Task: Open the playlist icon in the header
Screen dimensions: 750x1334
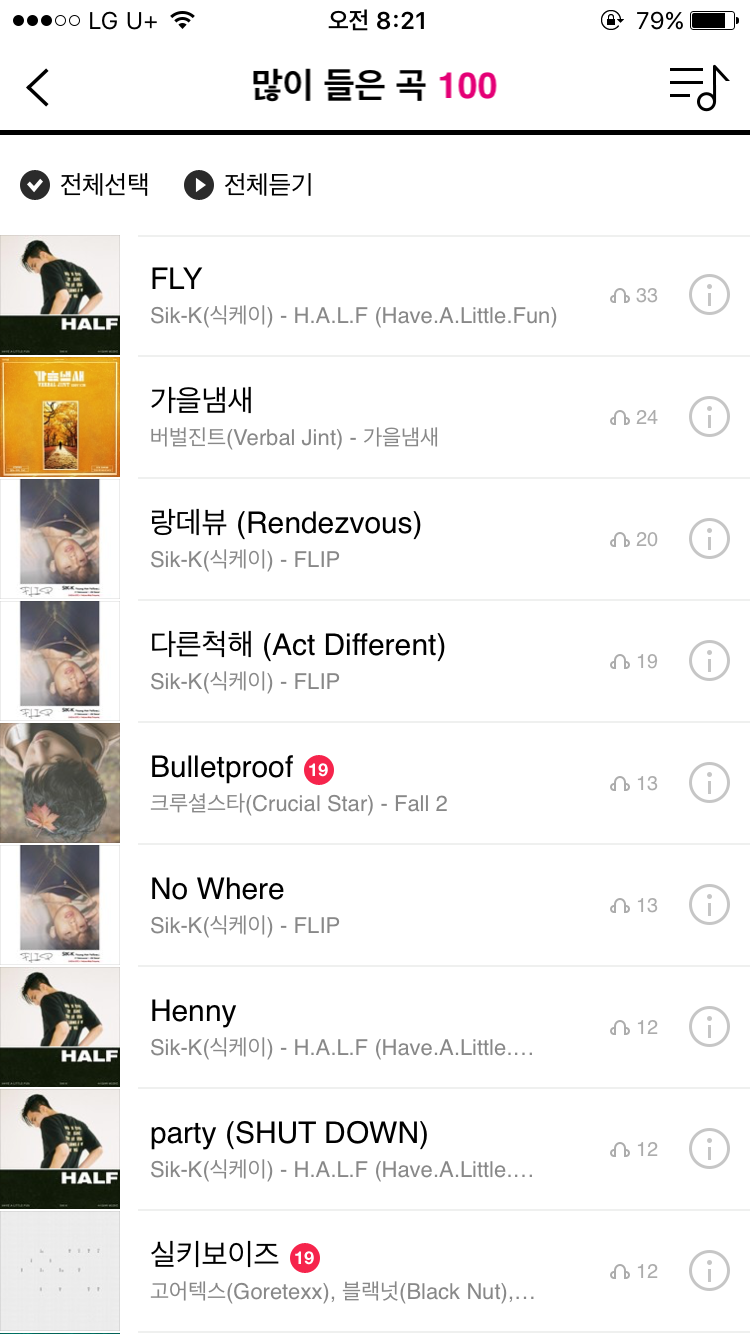Action: point(698,87)
